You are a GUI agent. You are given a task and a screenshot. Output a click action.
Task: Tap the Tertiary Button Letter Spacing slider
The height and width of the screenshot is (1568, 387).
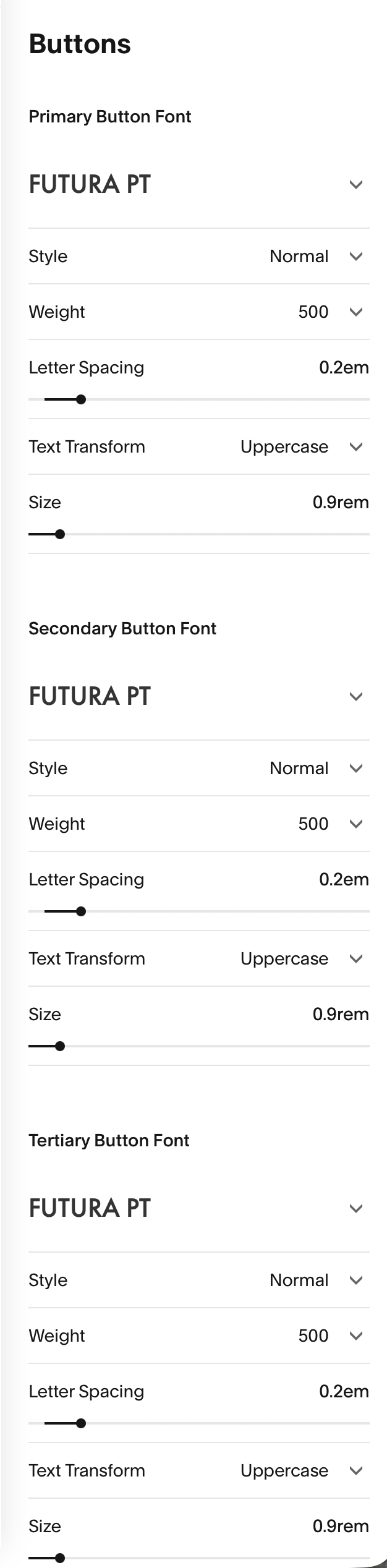199,1423
